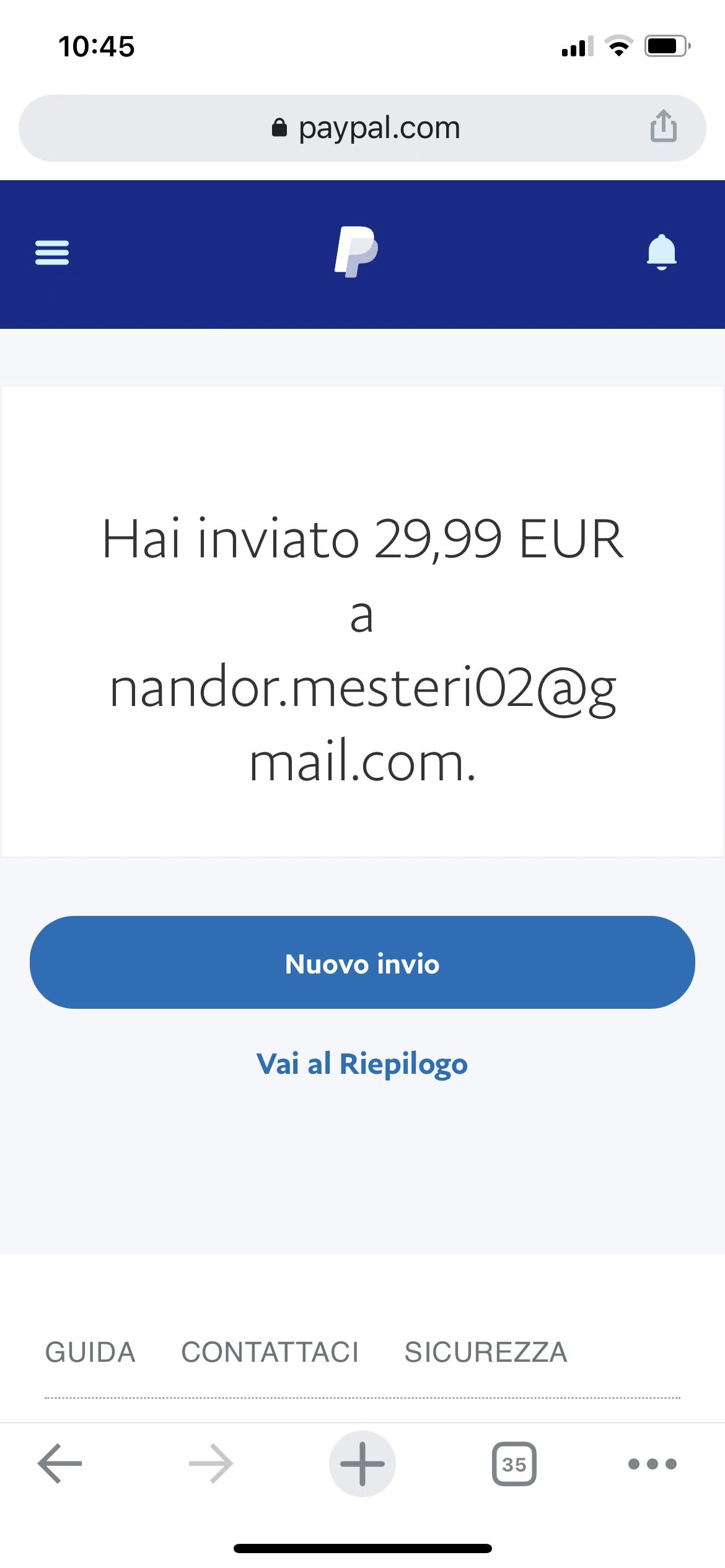Image resolution: width=725 pixels, height=1568 pixels.
Task: Open the PayPal hamburger menu
Action: (52, 253)
